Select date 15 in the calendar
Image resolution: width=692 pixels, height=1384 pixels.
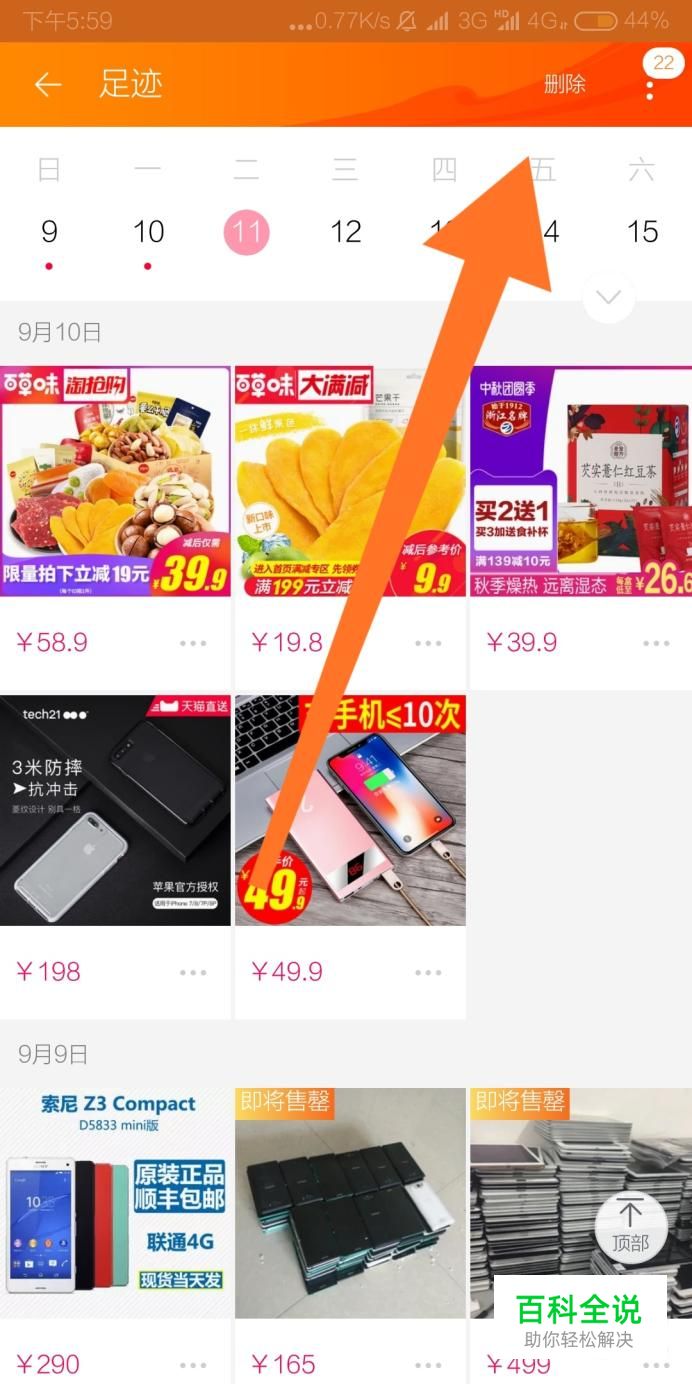(642, 232)
